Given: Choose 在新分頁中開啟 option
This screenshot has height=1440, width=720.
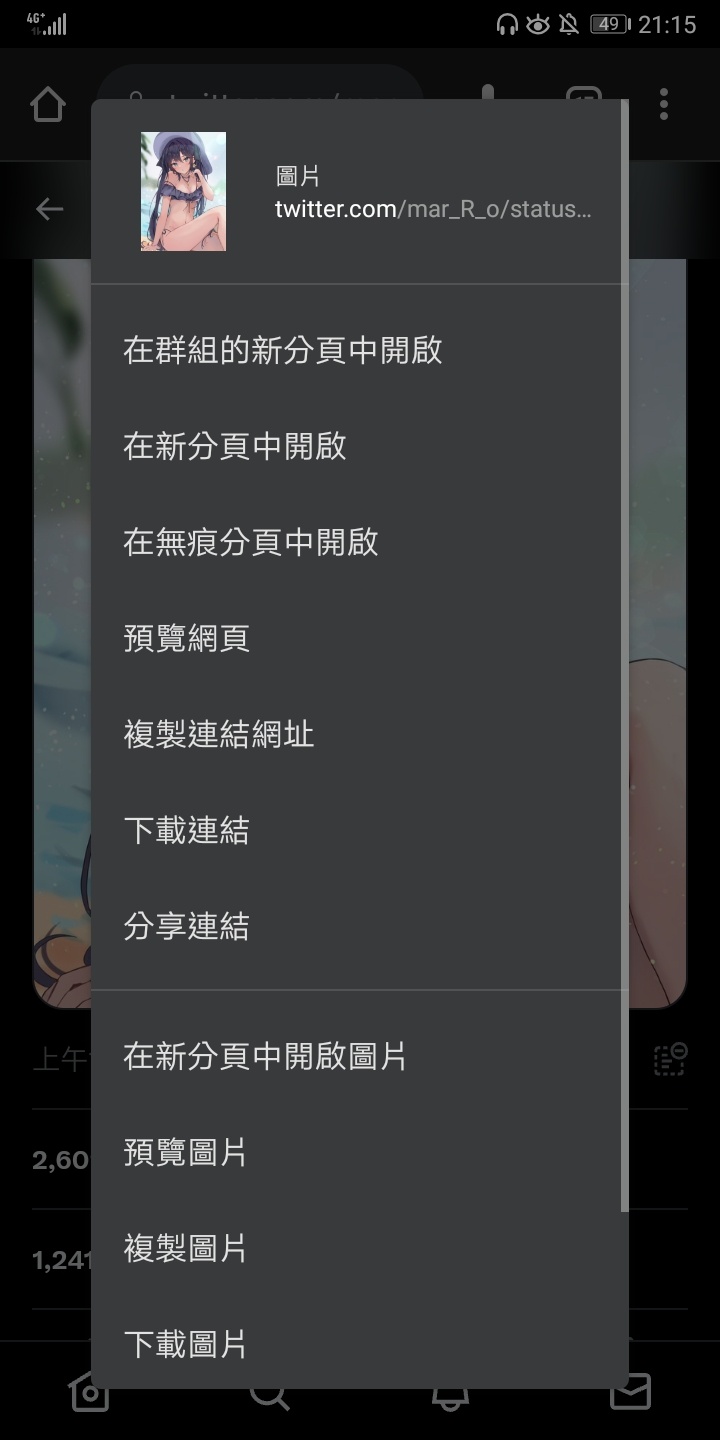Looking at the screenshot, I should pyautogui.click(x=235, y=447).
